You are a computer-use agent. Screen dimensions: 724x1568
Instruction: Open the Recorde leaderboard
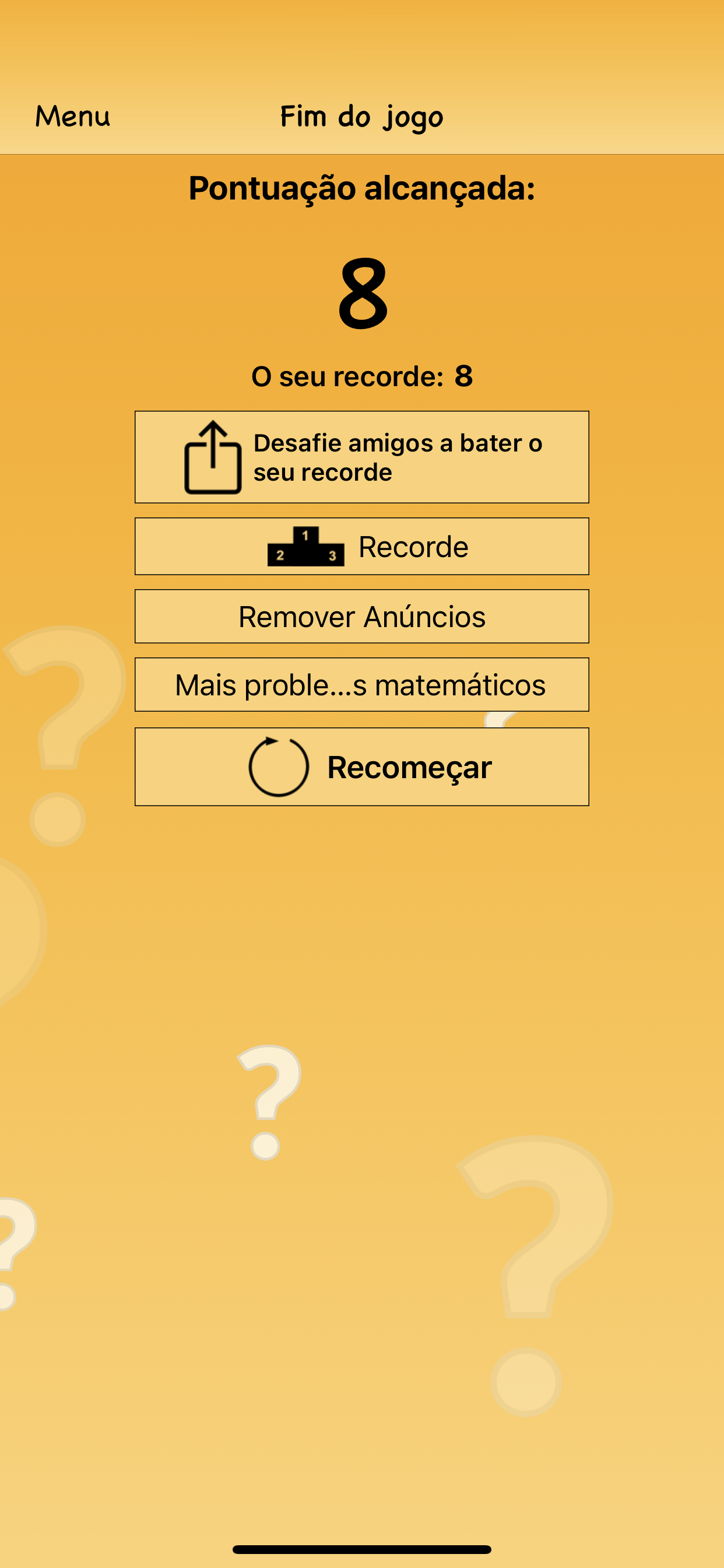(361, 546)
